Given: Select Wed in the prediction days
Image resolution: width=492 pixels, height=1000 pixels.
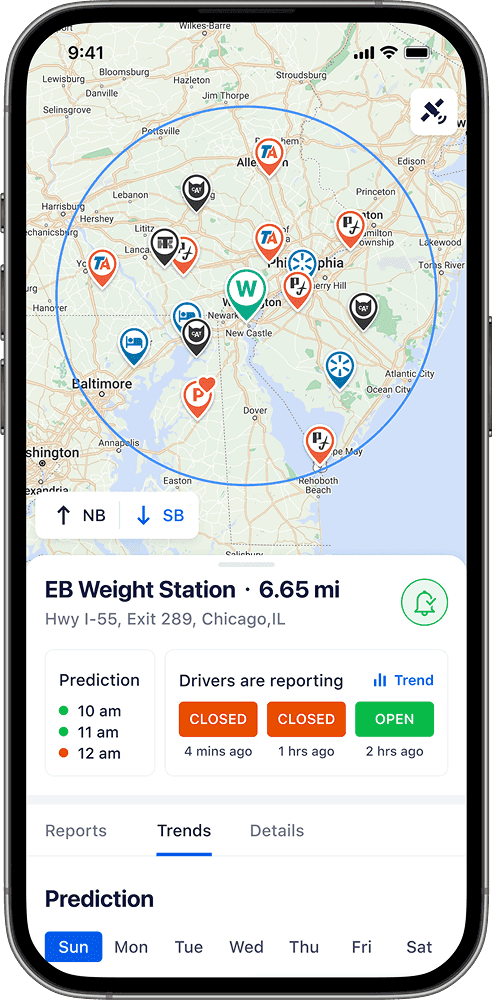Looking at the screenshot, I should [x=246, y=946].
